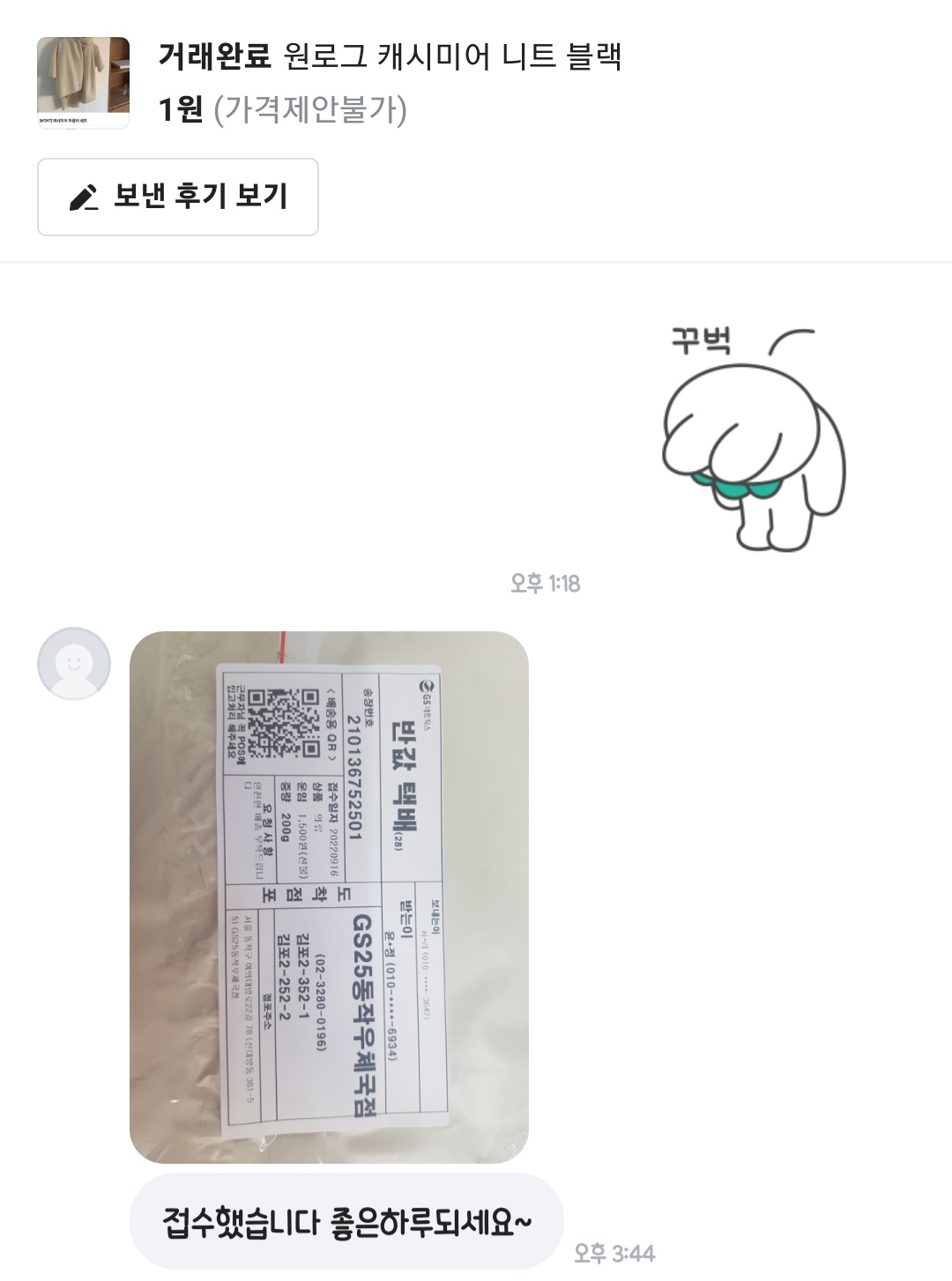Tap the 보낸 후기 보기 button
This screenshot has width=952, height=1281.
(177, 197)
